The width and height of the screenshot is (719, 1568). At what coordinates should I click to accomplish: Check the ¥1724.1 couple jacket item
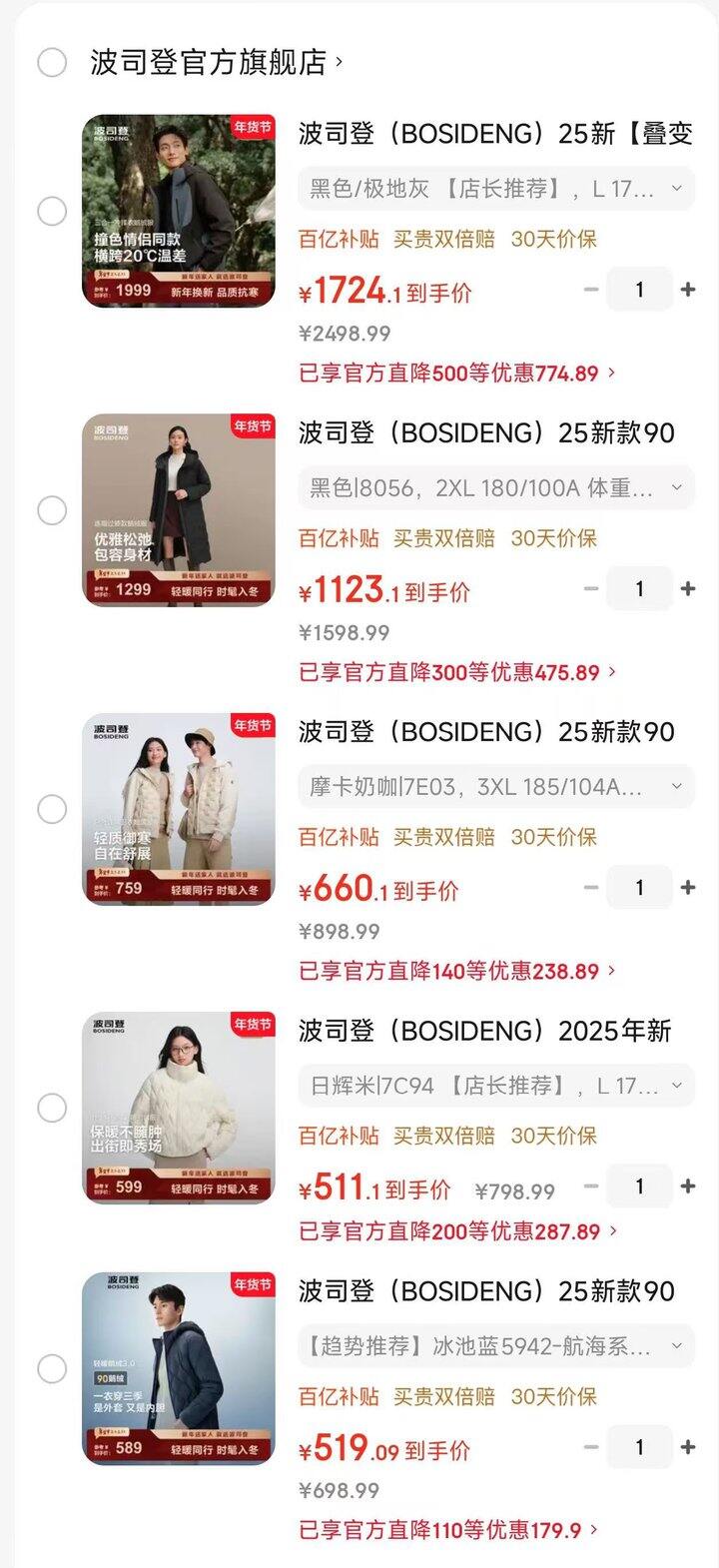pos(52,211)
